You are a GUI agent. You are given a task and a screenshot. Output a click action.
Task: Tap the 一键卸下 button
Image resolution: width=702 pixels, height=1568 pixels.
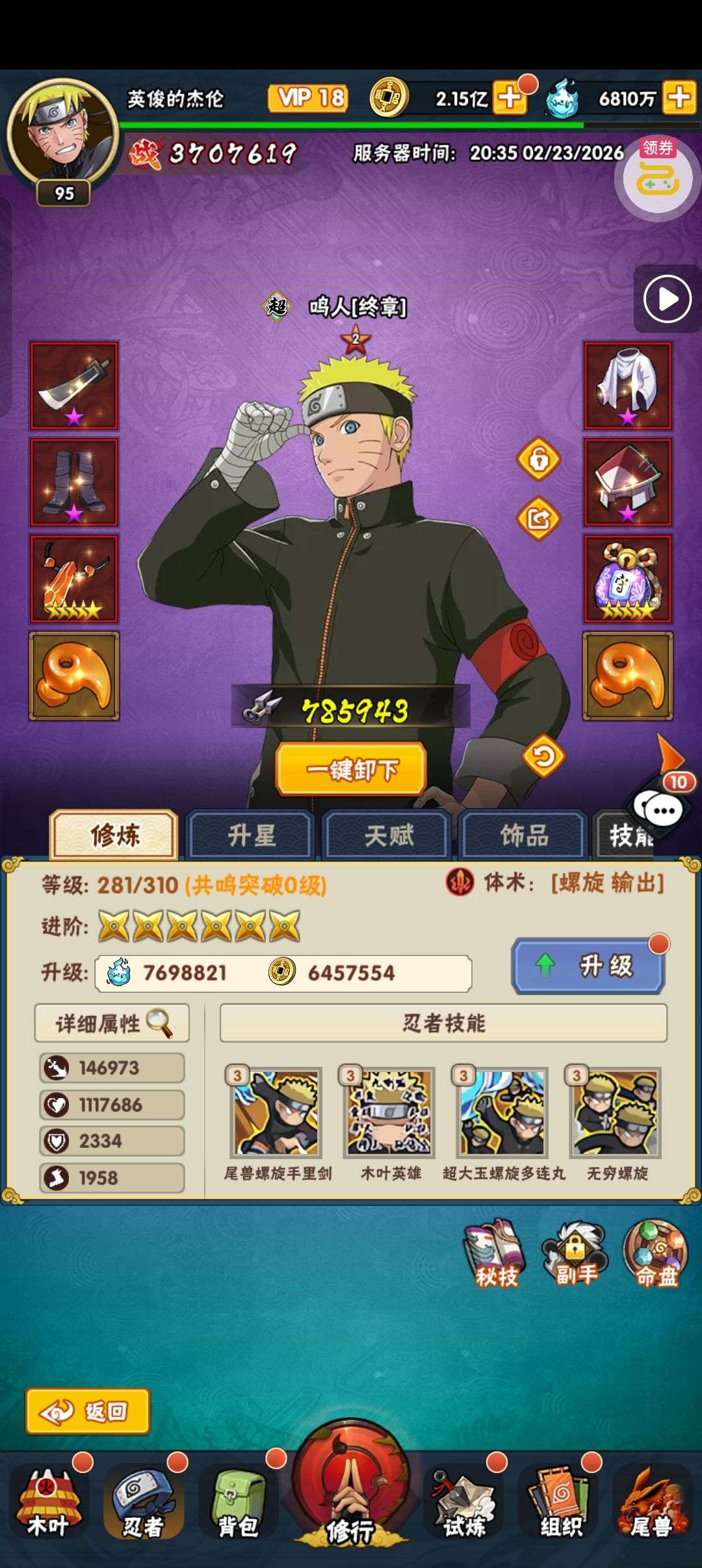pyautogui.click(x=351, y=770)
